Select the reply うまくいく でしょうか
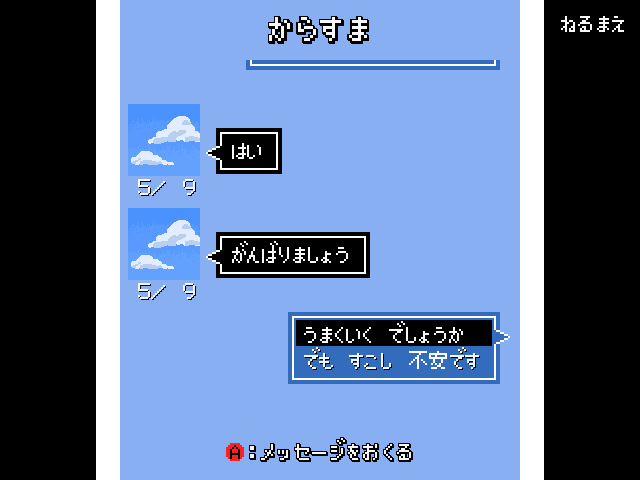Viewport: 640px width, 480px height. [393, 333]
